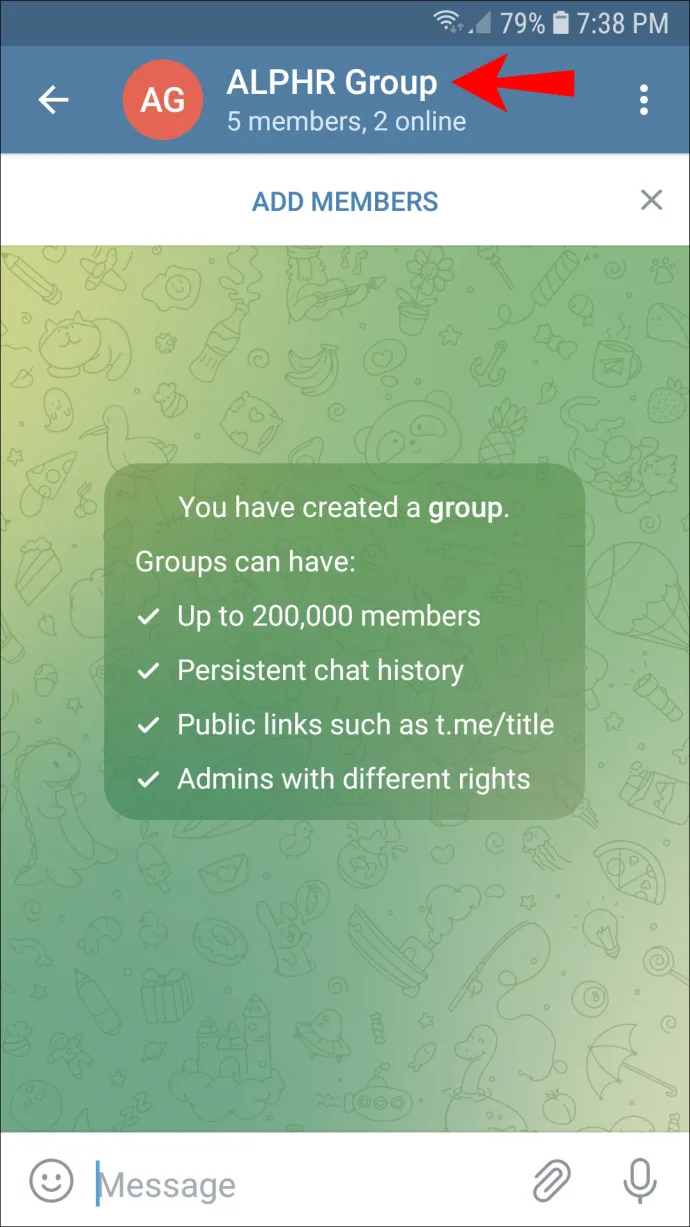Attach a file with the paperclip
Viewport: 690px width, 1227px height.
[551, 1181]
